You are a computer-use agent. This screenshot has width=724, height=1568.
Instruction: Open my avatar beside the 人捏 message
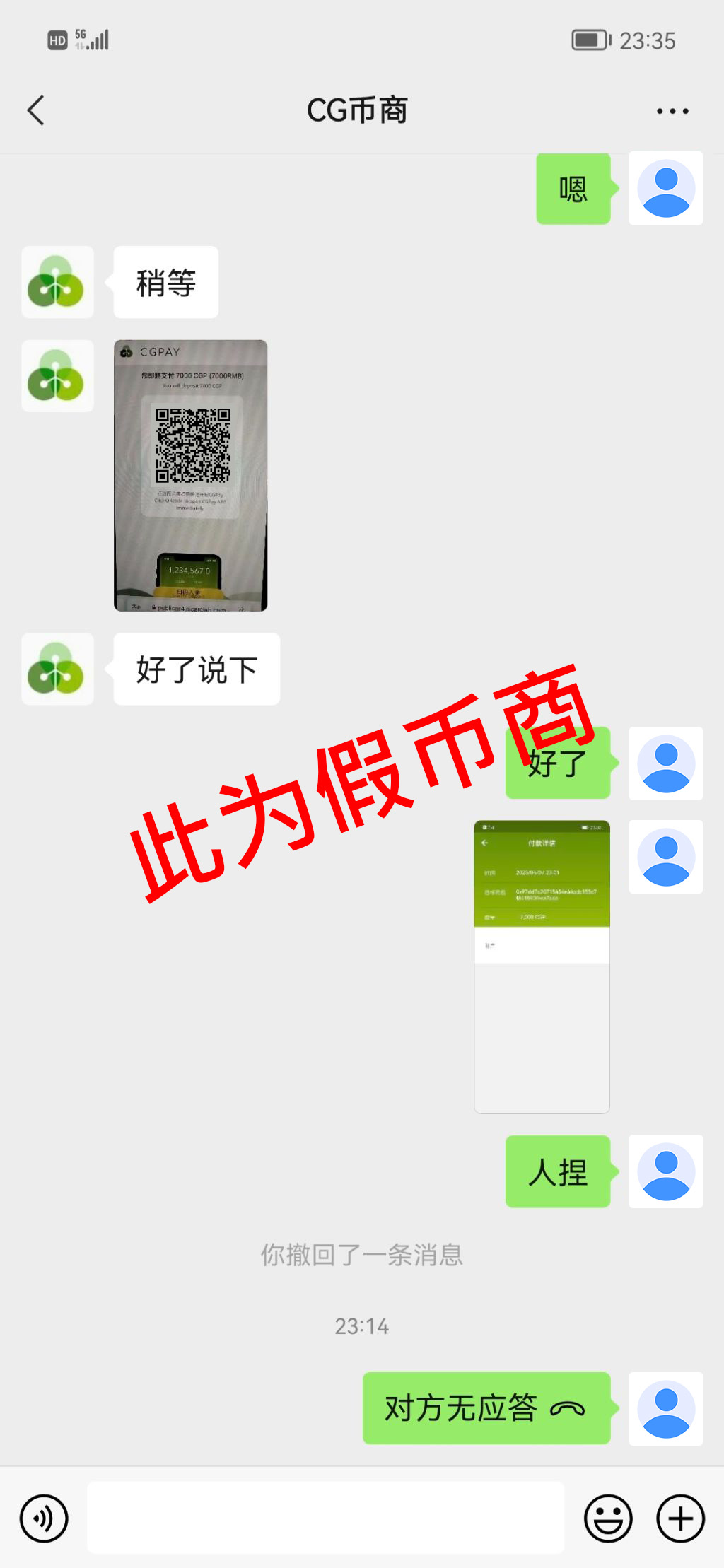(665, 1171)
